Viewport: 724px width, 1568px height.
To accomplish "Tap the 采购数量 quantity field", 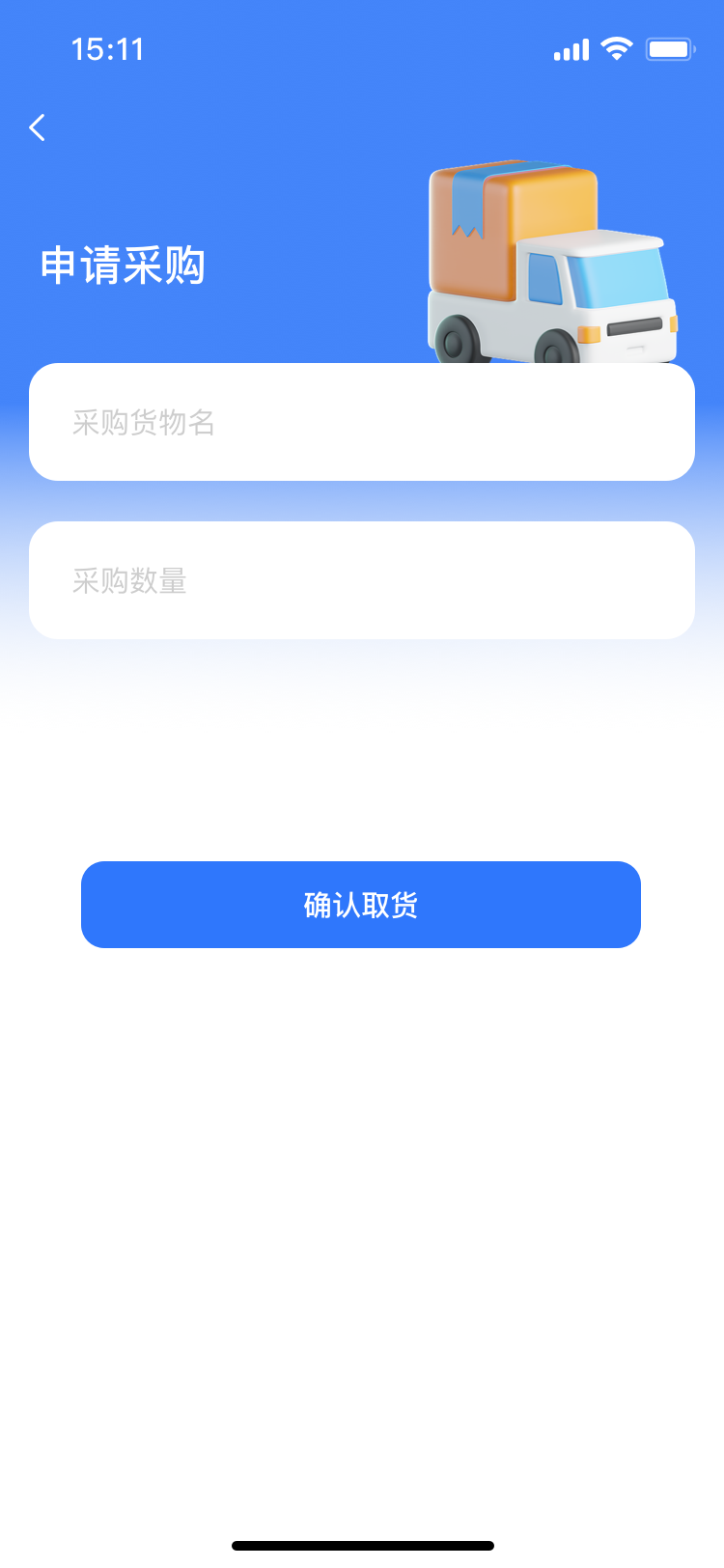I will point(361,580).
